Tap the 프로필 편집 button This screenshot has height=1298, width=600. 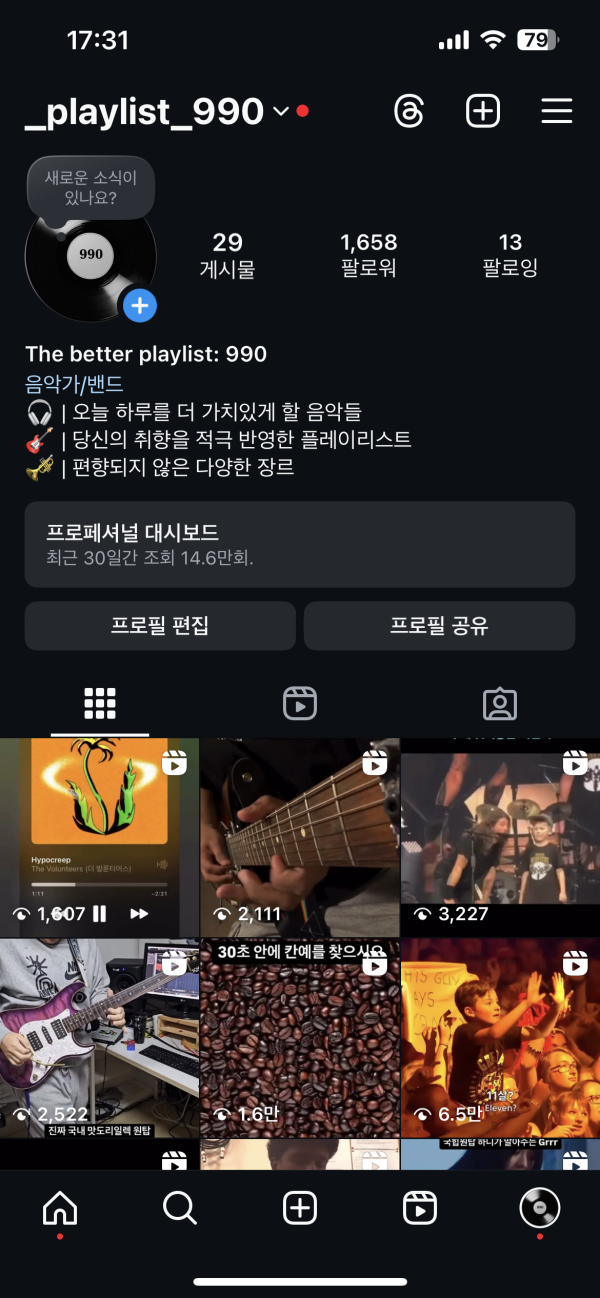[x=160, y=626]
